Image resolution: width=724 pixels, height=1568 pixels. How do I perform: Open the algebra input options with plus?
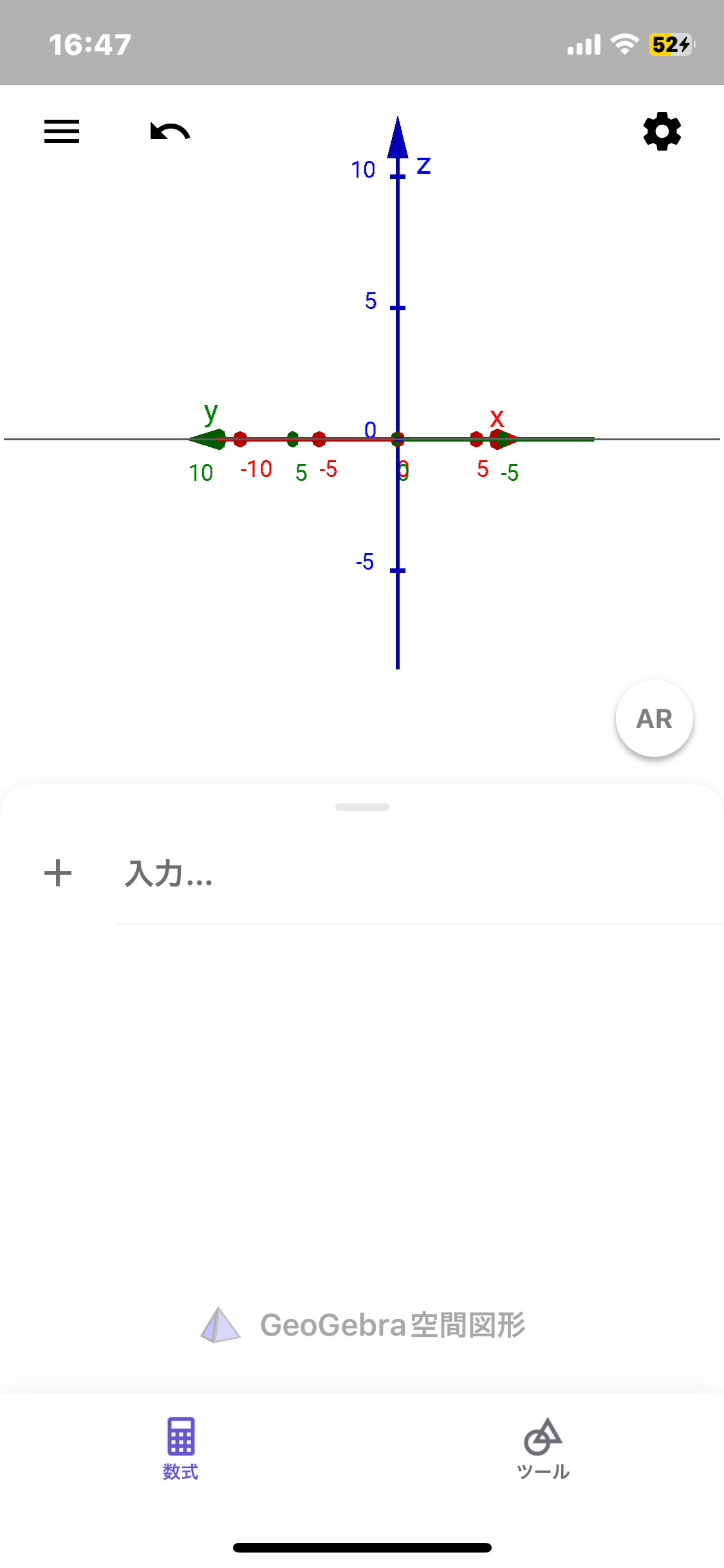[59, 873]
